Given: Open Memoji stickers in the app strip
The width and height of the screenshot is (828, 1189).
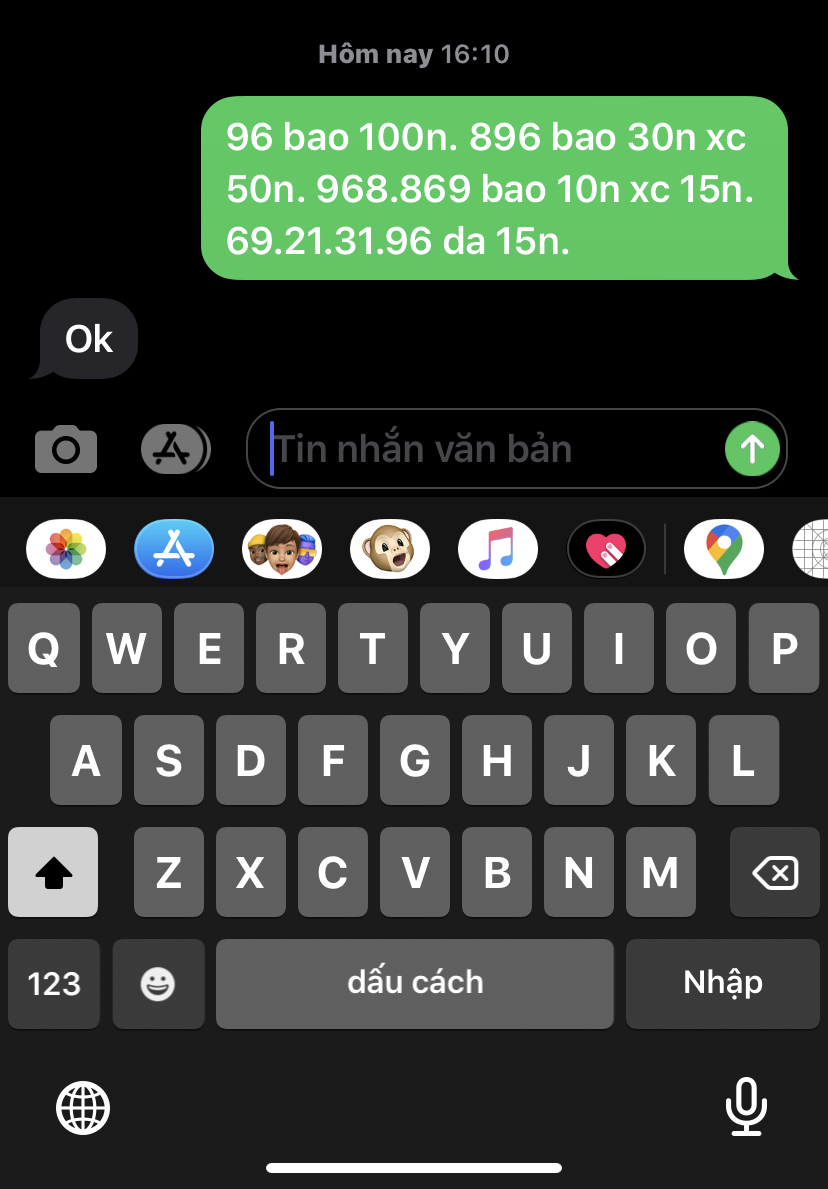Looking at the screenshot, I should 282,549.
